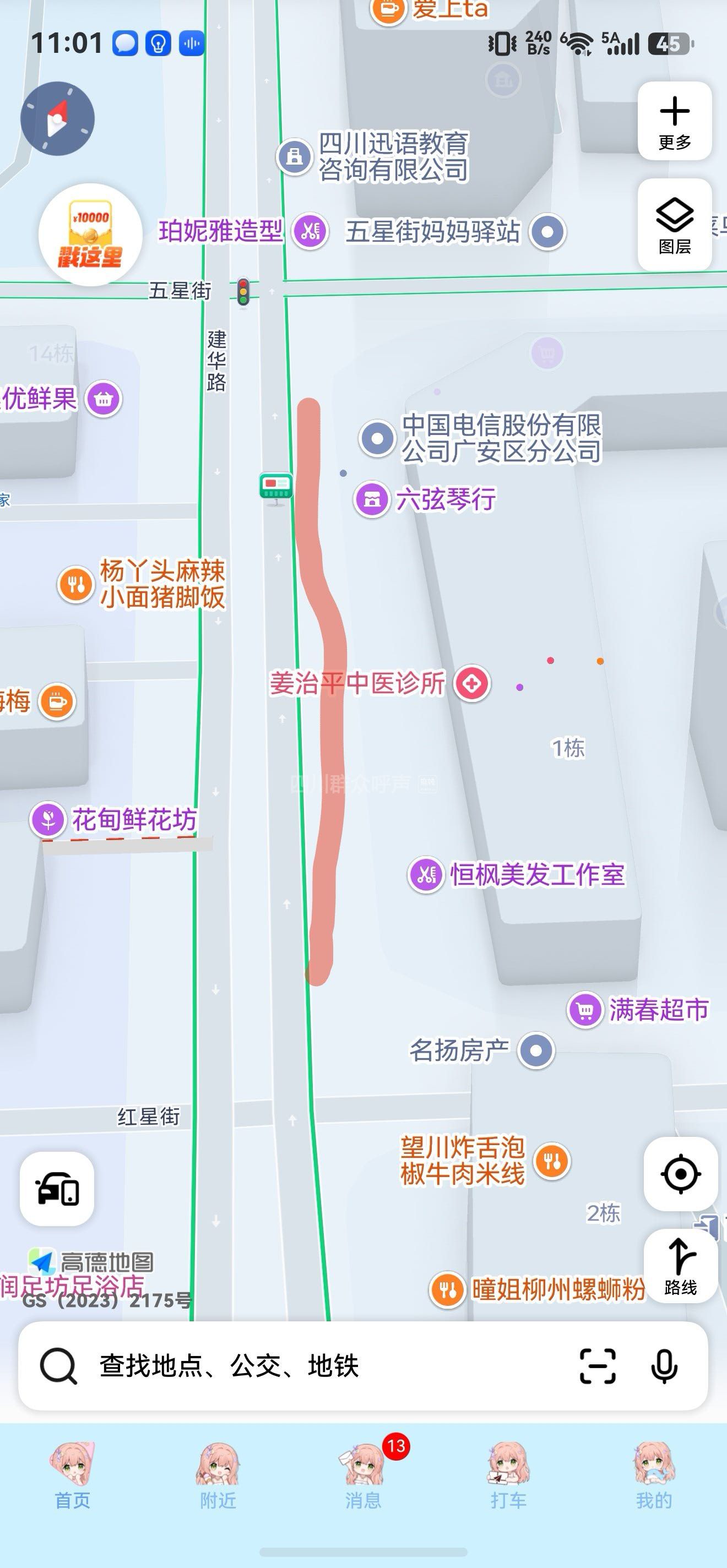Open the 戳这里 red envelope promotion
This screenshot has width=727, height=1568.
click(x=90, y=235)
